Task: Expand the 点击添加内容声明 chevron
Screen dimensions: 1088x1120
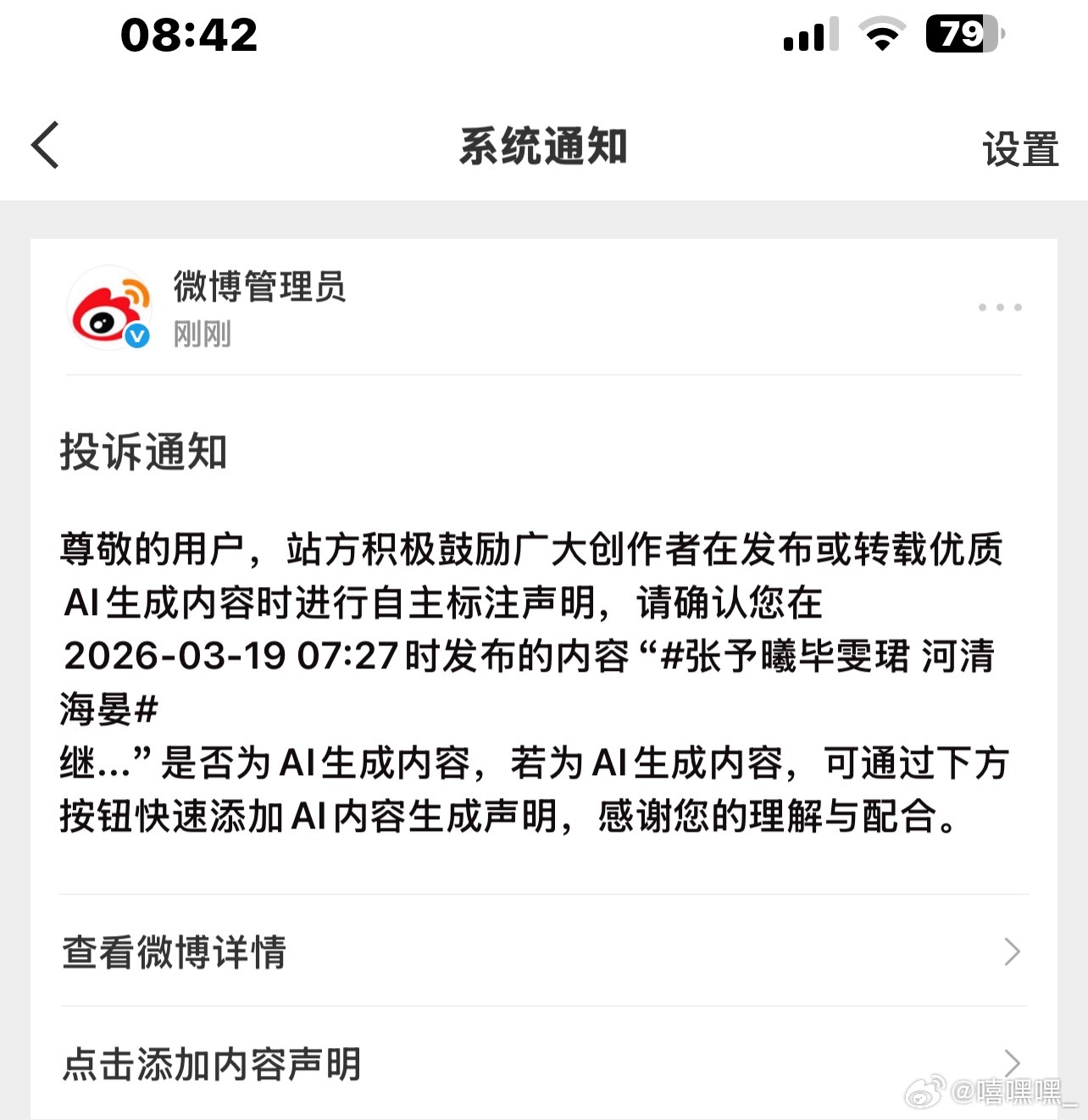Action: click(1010, 1063)
